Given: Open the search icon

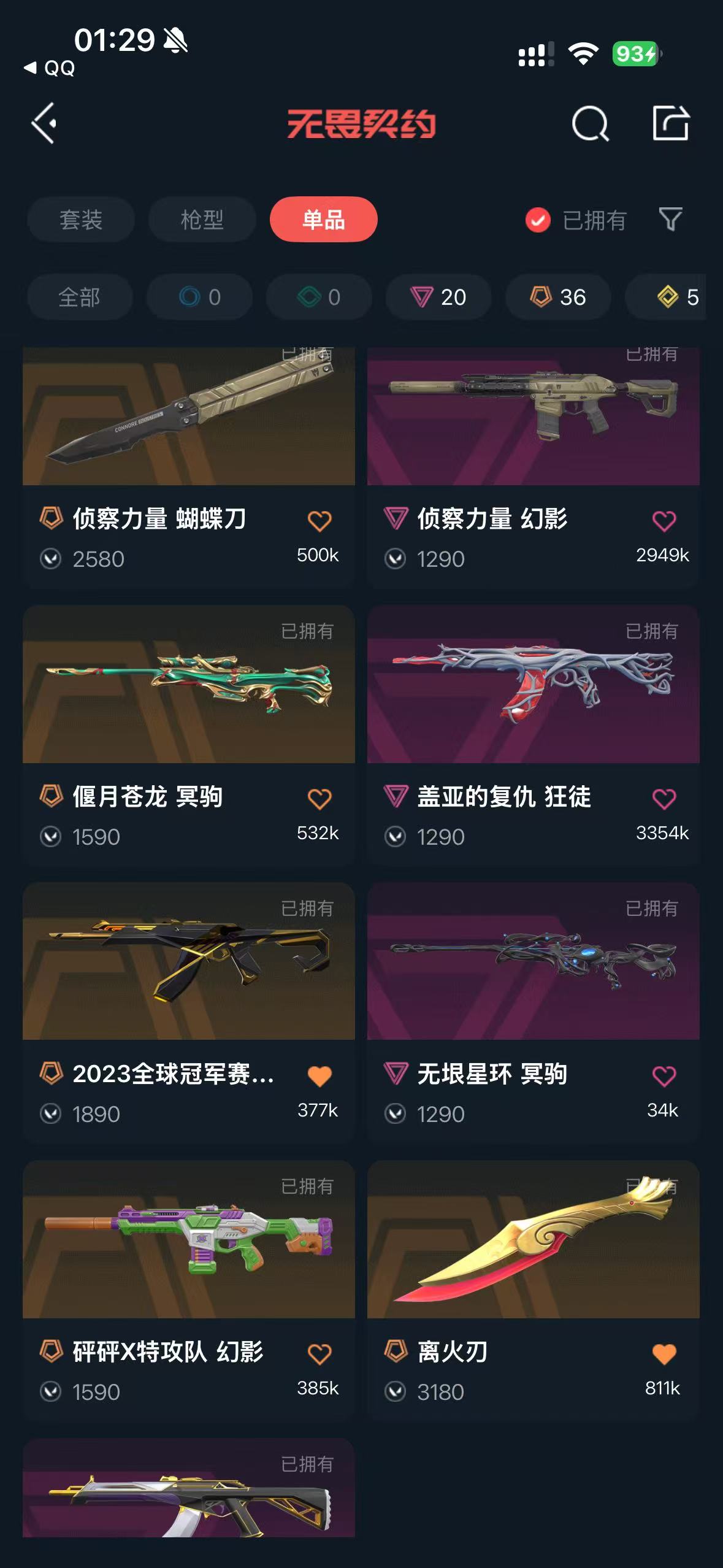Looking at the screenshot, I should 590,124.
